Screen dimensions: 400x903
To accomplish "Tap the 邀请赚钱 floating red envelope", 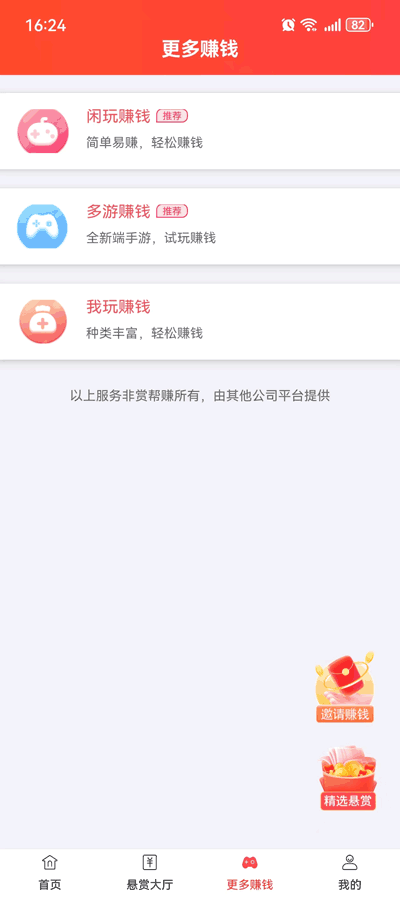I will pyautogui.click(x=345, y=688).
